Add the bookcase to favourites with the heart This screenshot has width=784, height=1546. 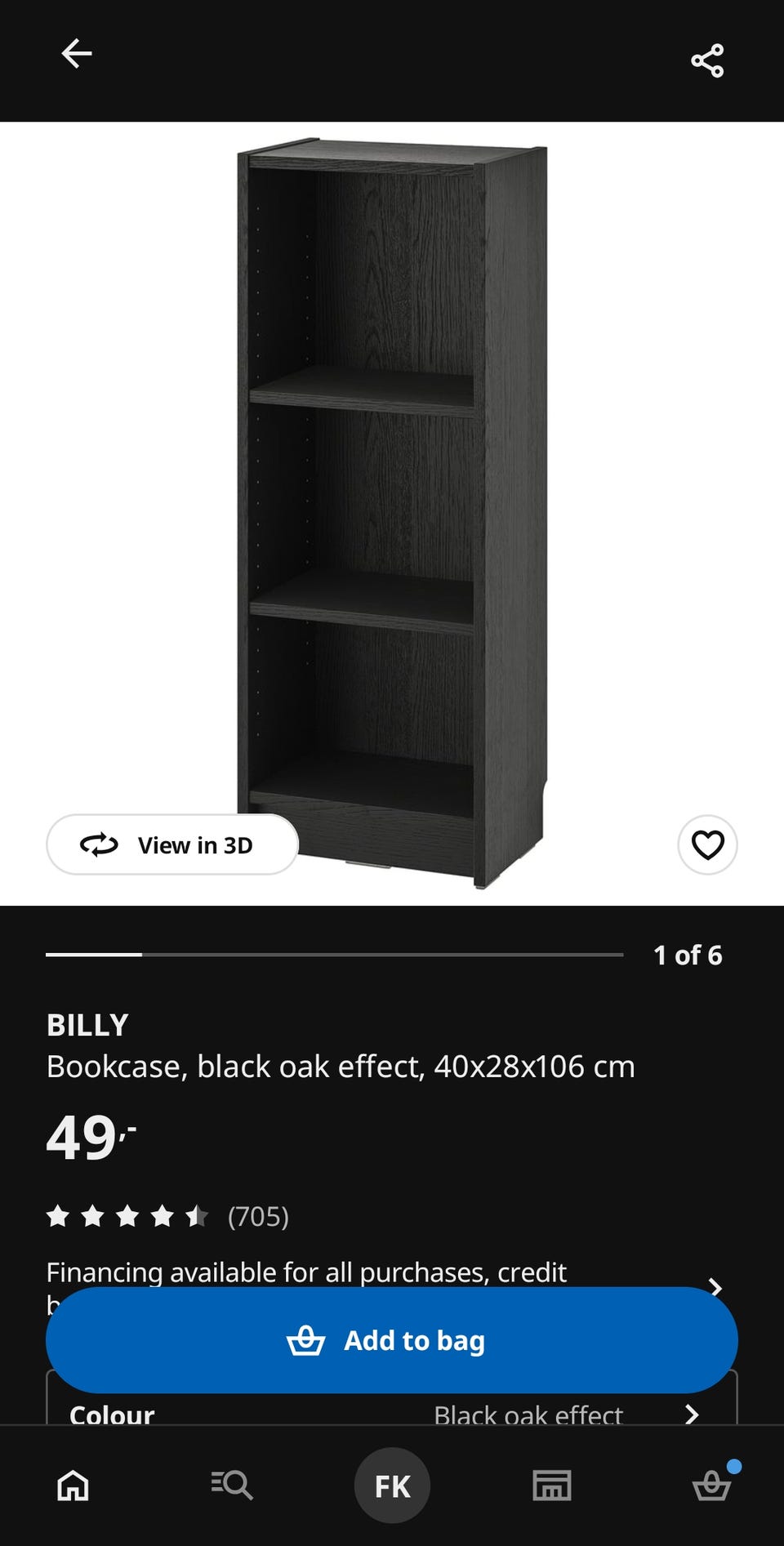707,844
